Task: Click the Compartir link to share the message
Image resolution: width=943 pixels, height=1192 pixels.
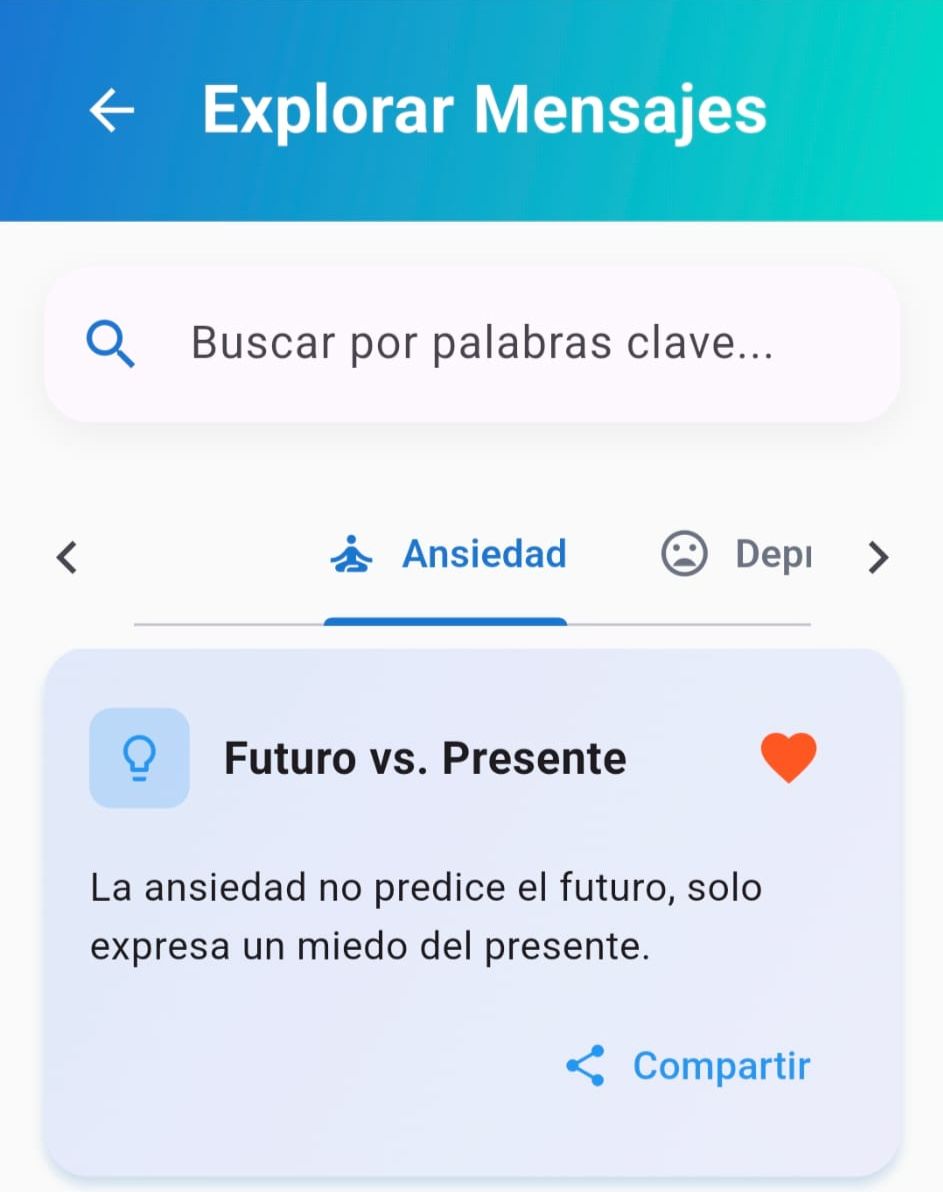Action: click(x=720, y=1065)
